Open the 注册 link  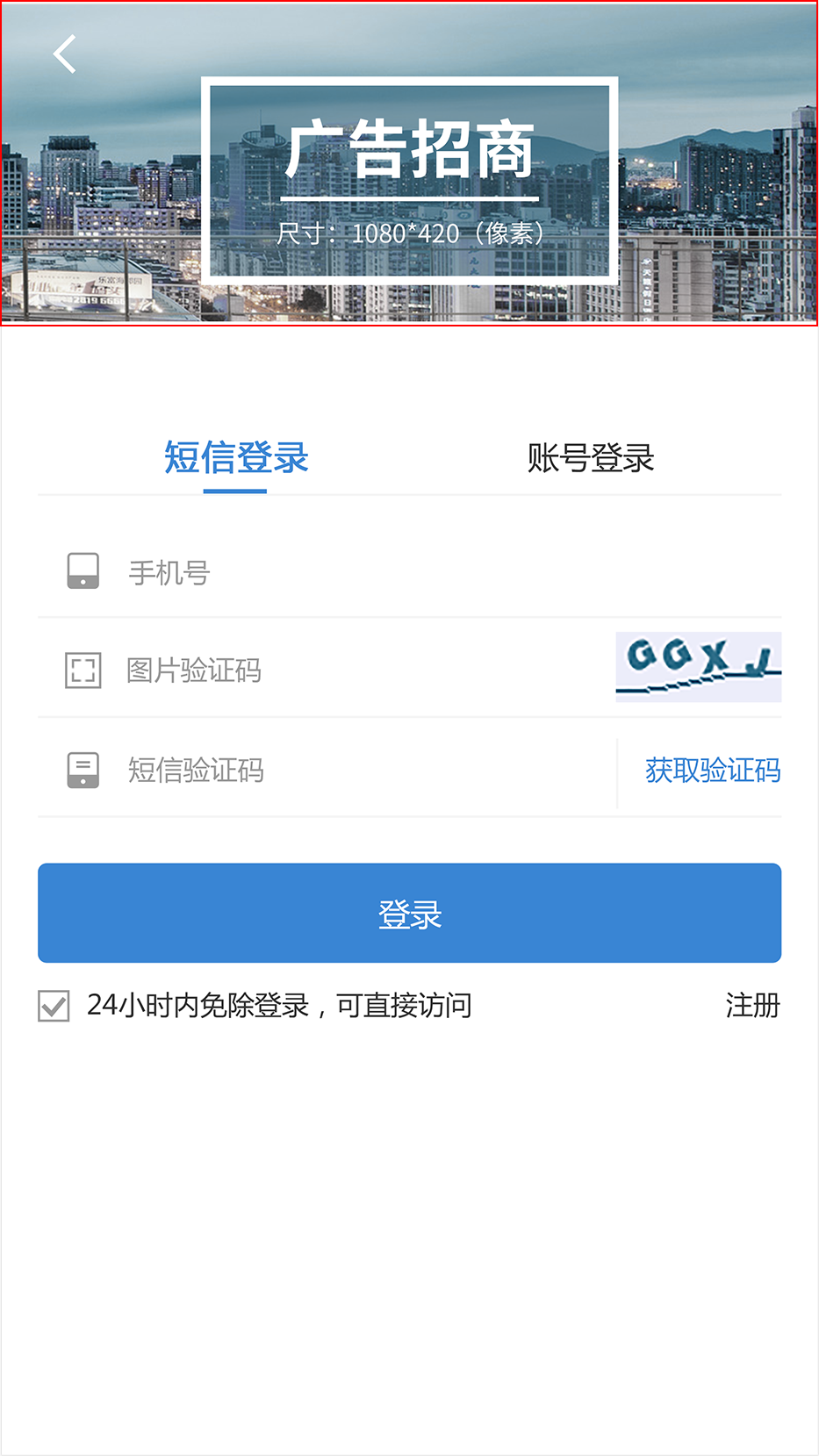click(752, 1006)
